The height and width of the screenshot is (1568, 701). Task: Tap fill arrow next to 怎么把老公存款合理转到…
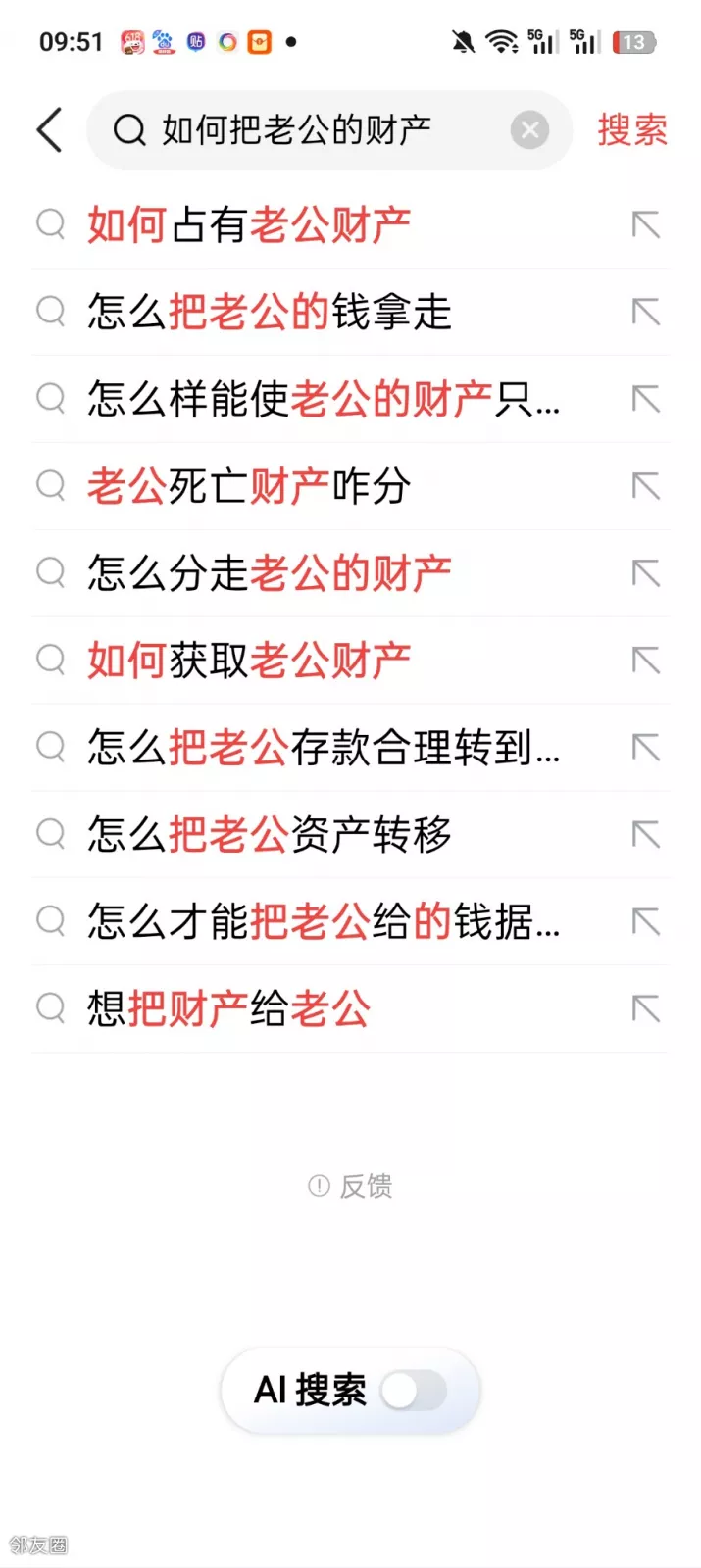coord(645,748)
